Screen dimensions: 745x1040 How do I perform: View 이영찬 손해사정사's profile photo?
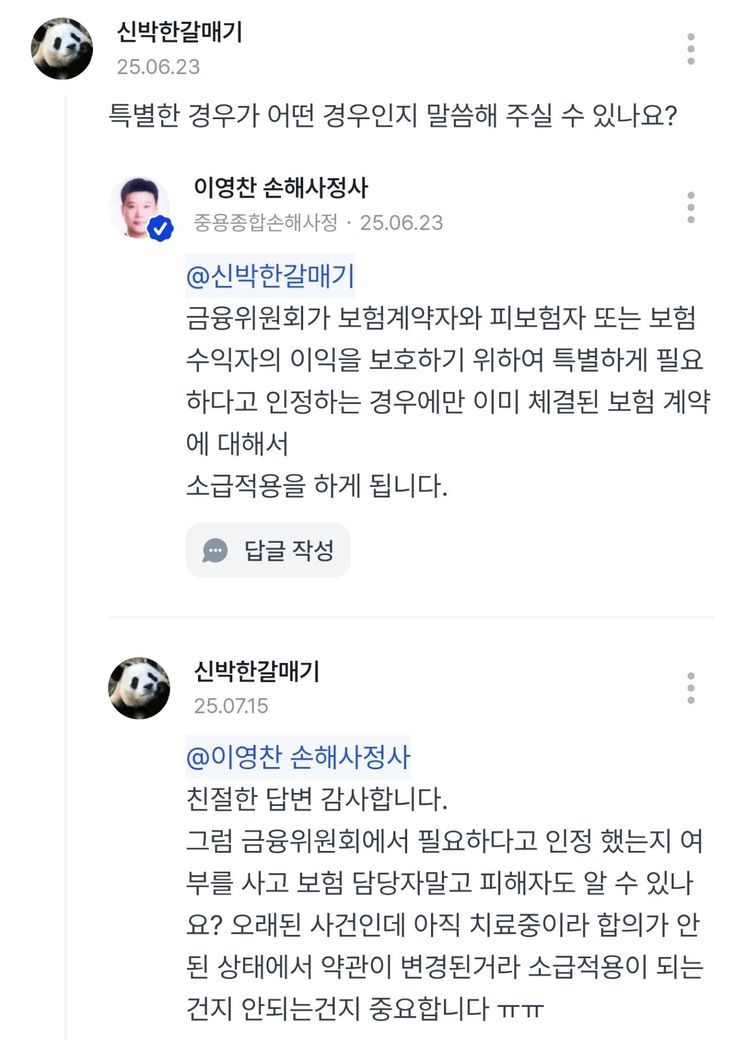pyautogui.click(x=140, y=208)
